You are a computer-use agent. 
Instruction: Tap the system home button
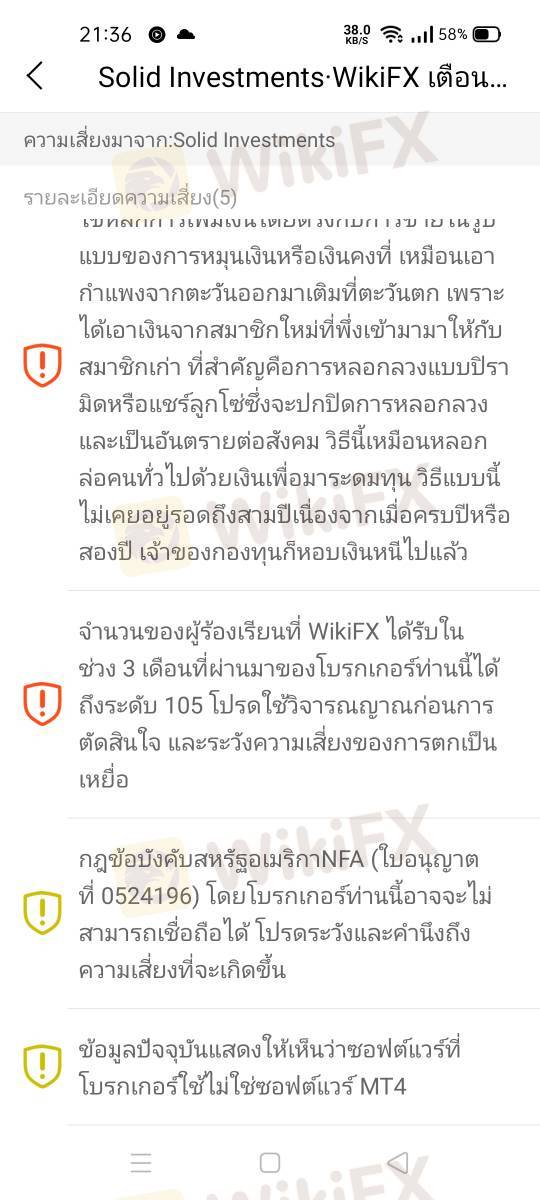(x=270, y=1162)
